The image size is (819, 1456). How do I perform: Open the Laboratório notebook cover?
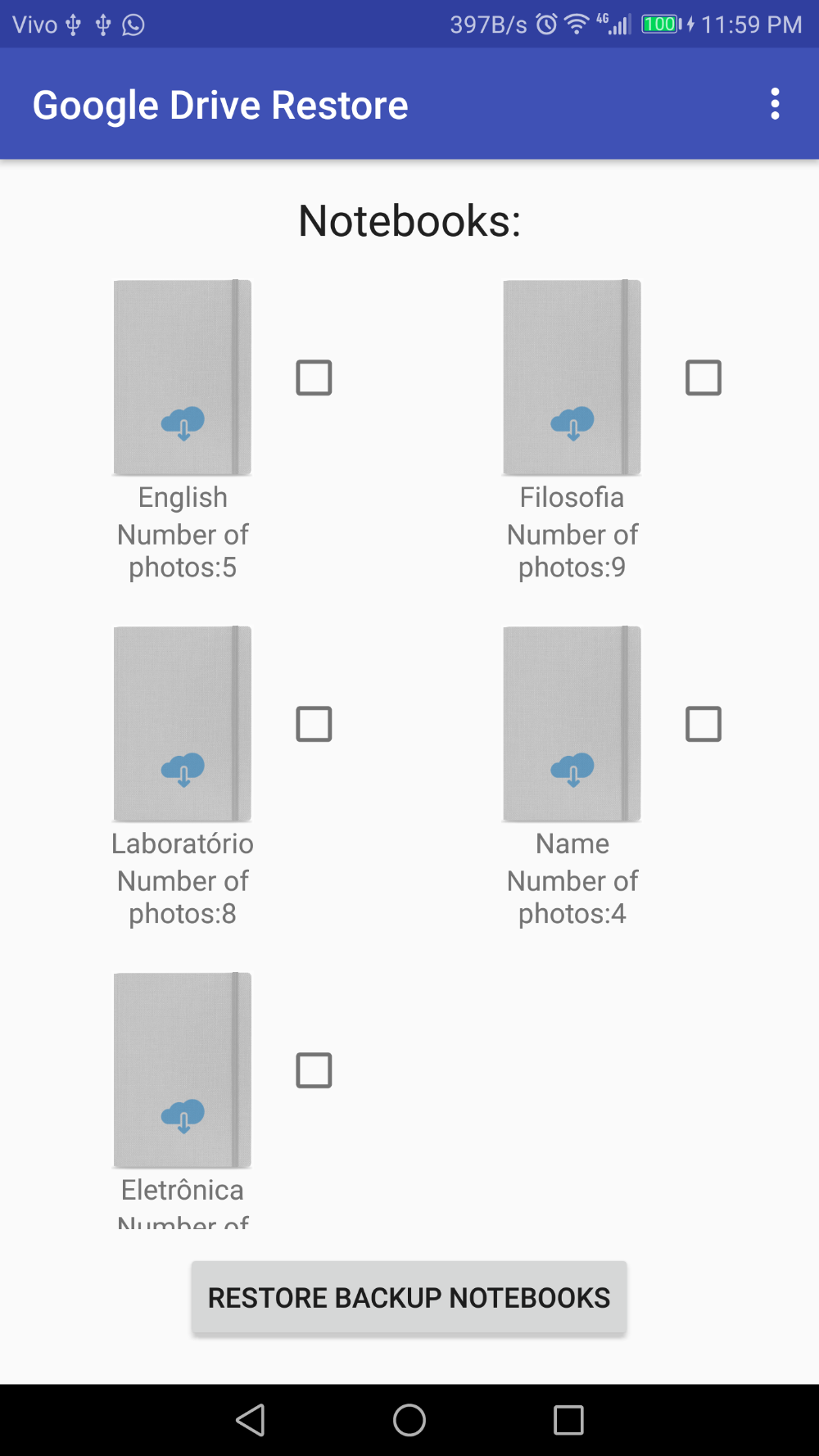point(183,724)
